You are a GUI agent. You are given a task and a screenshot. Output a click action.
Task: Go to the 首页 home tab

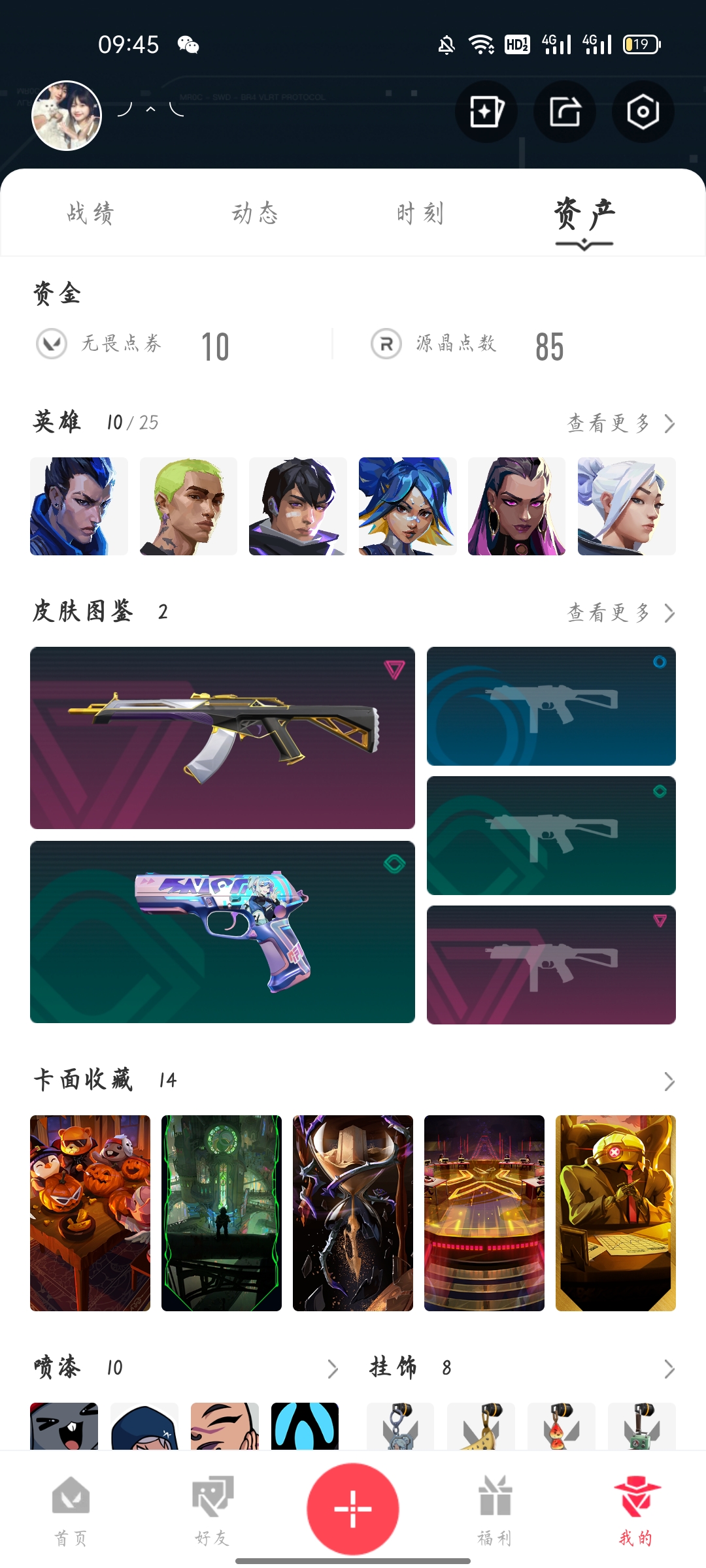[x=71, y=1511]
